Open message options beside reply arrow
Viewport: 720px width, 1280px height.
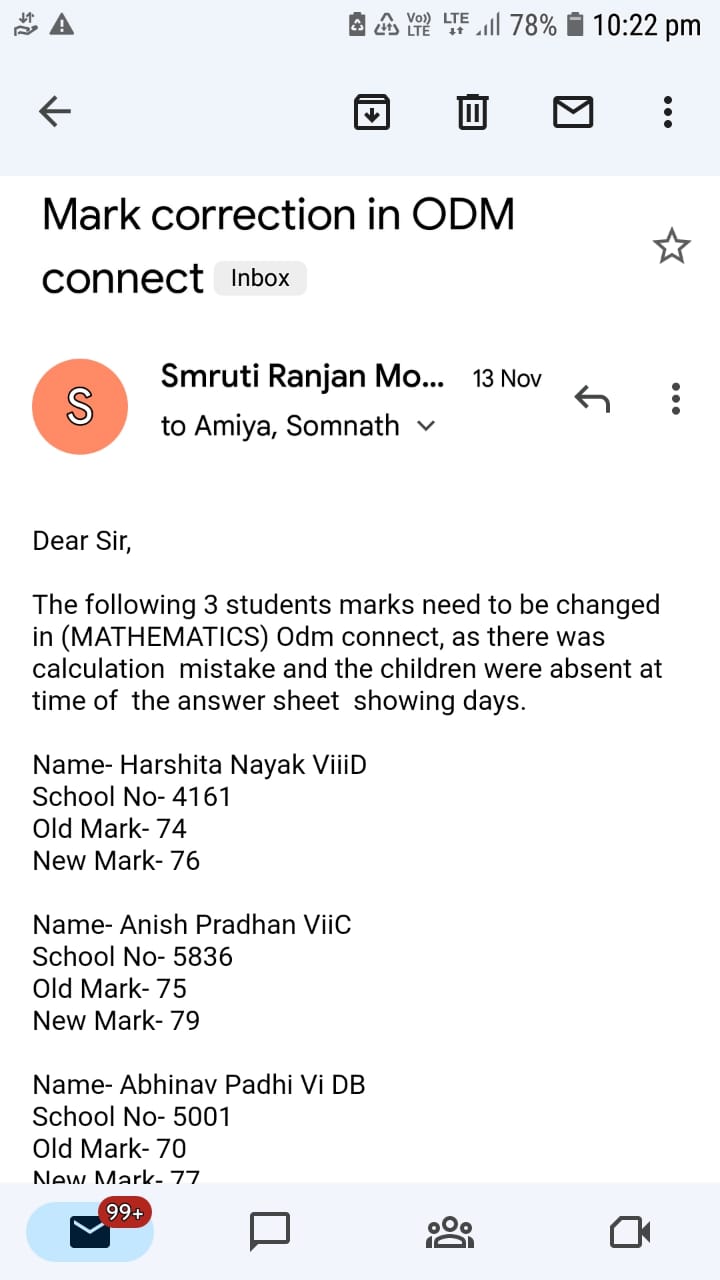coord(676,399)
